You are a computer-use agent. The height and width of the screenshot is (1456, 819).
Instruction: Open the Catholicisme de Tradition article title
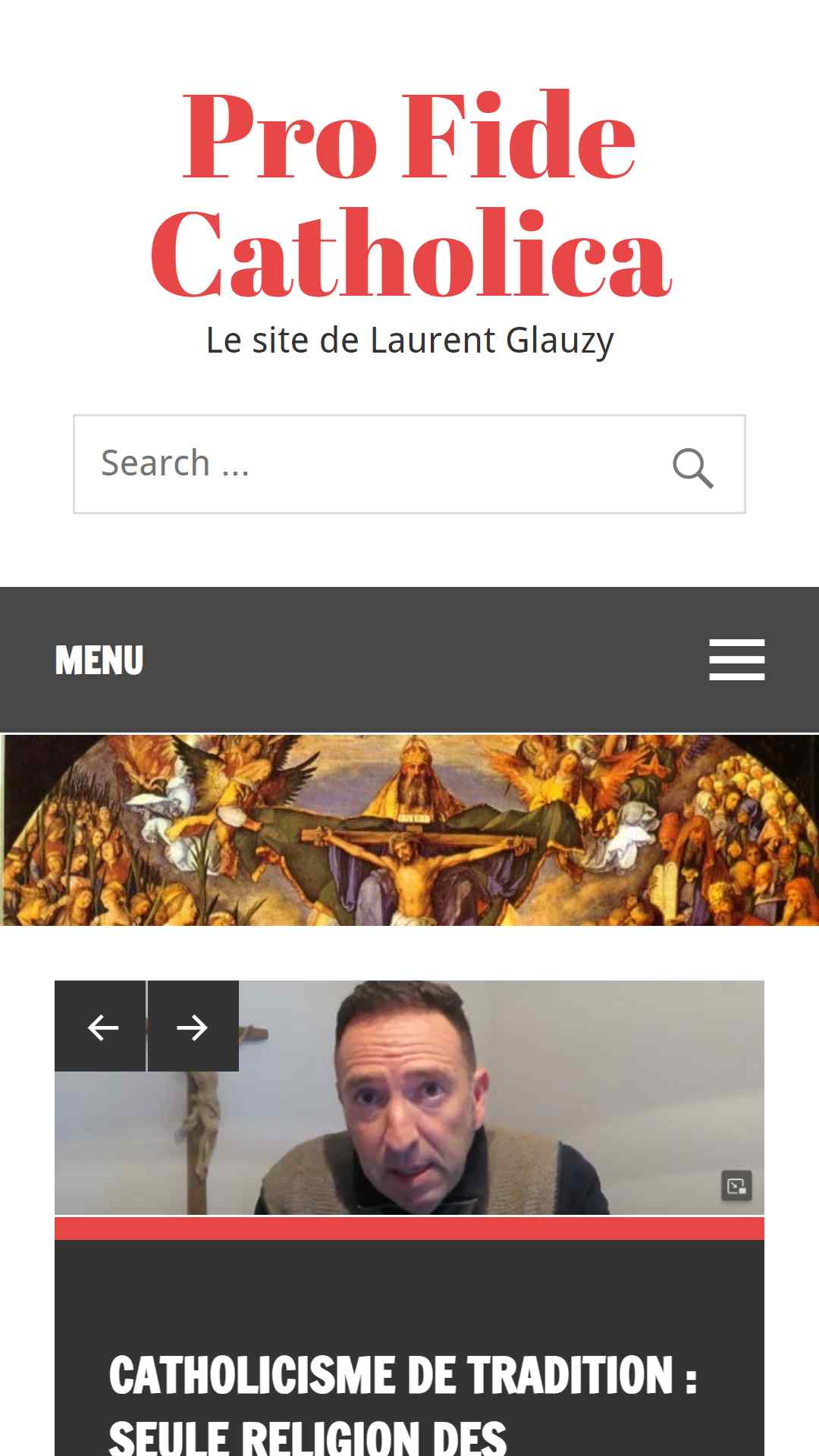click(x=403, y=1403)
